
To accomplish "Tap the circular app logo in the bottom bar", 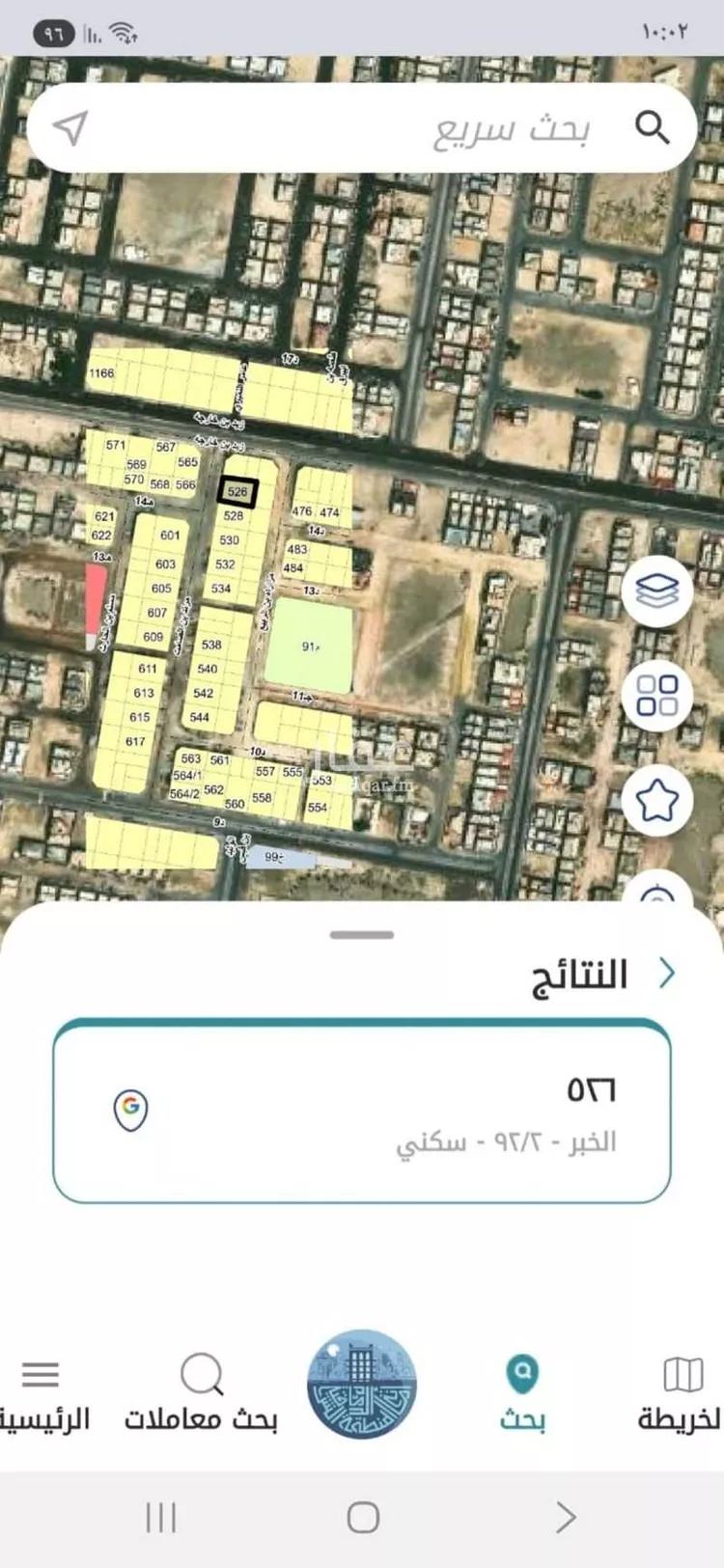I will click(361, 1384).
